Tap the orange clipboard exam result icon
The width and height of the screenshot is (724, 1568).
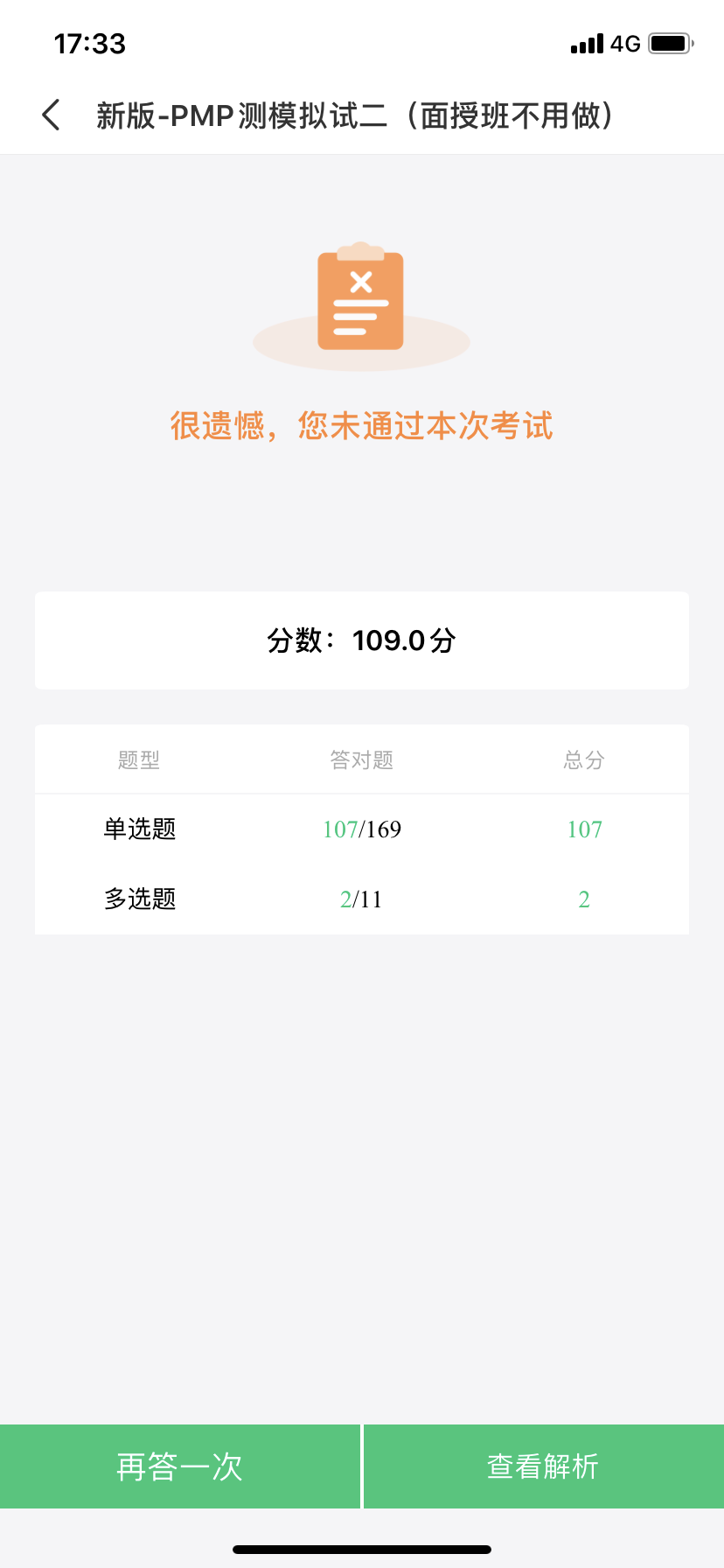[360, 297]
